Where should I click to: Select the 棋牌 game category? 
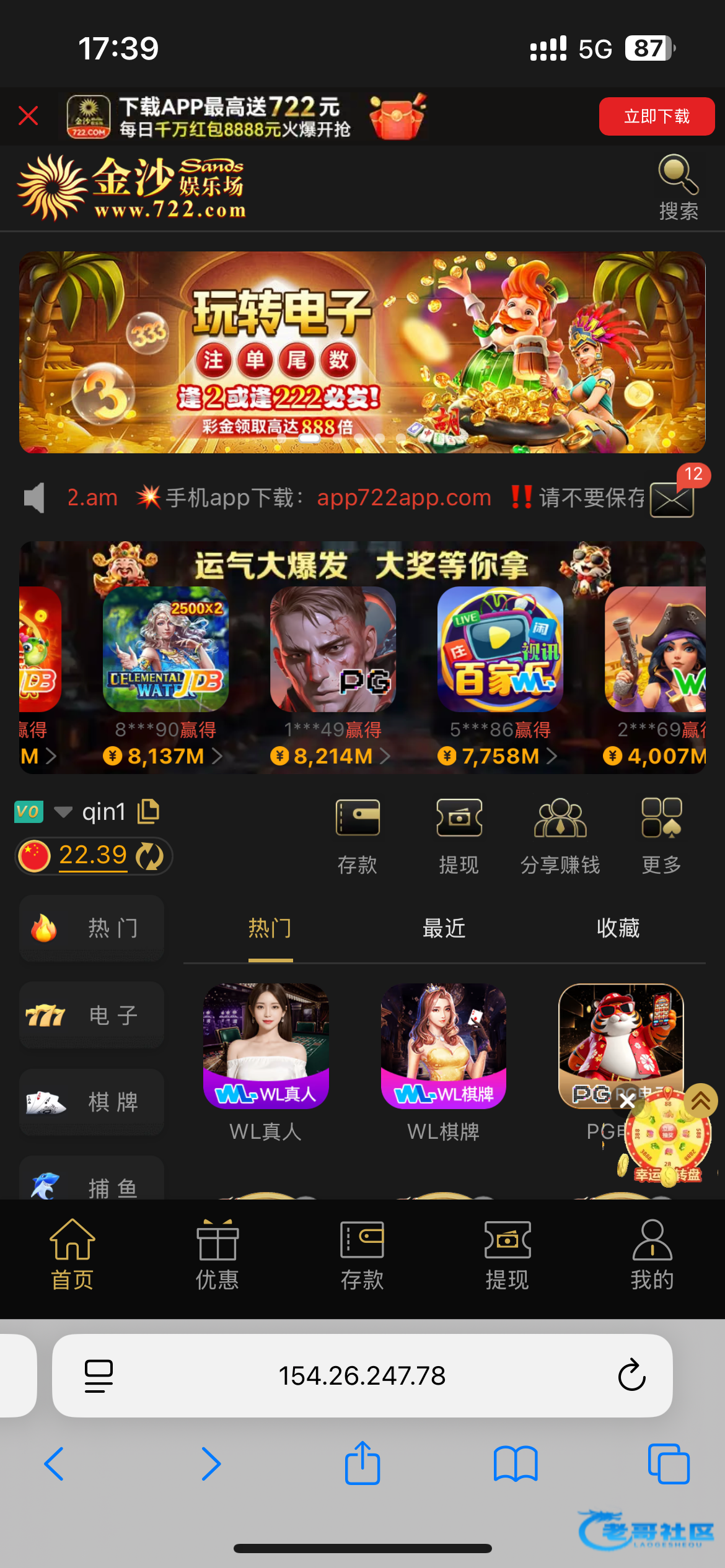(x=92, y=1102)
